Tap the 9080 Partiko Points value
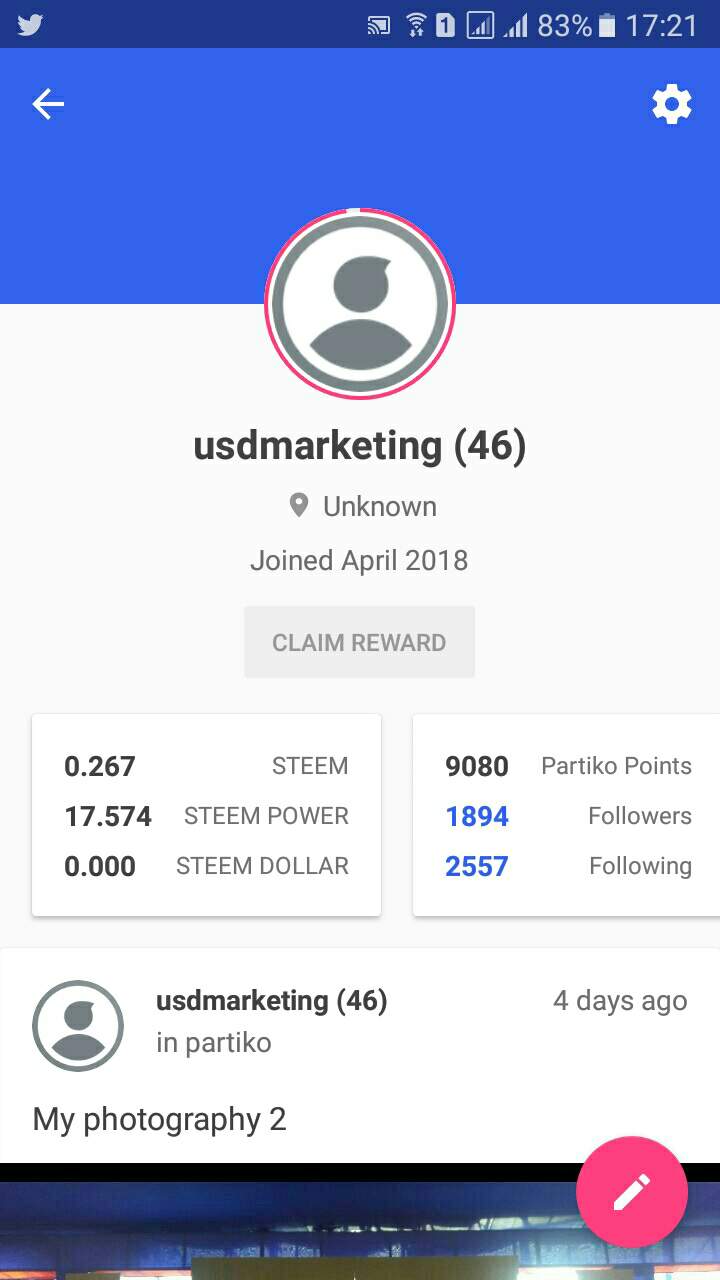The width and height of the screenshot is (720, 1280). 477,765
